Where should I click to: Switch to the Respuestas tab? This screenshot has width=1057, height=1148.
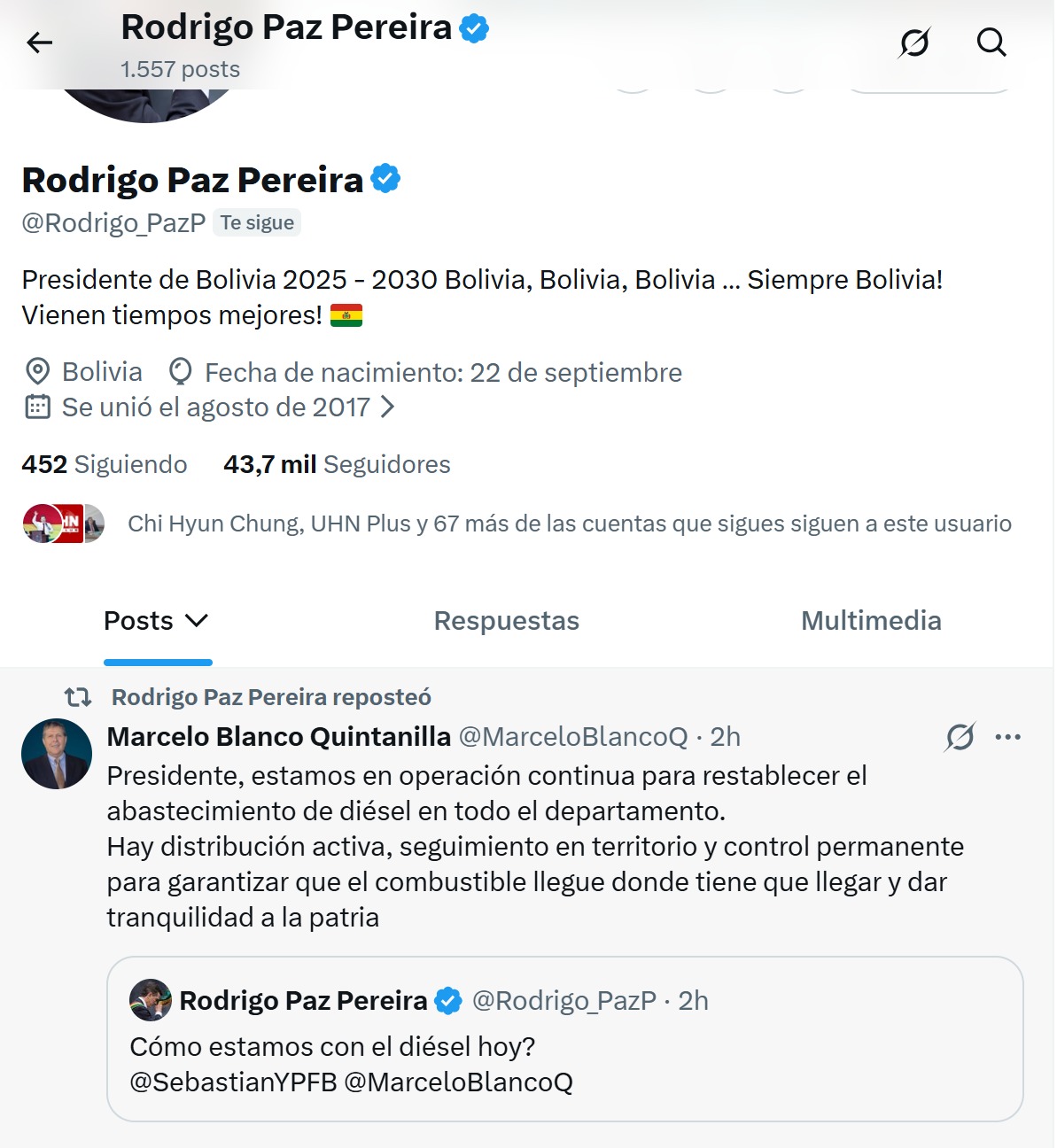click(x=506, y=621)
